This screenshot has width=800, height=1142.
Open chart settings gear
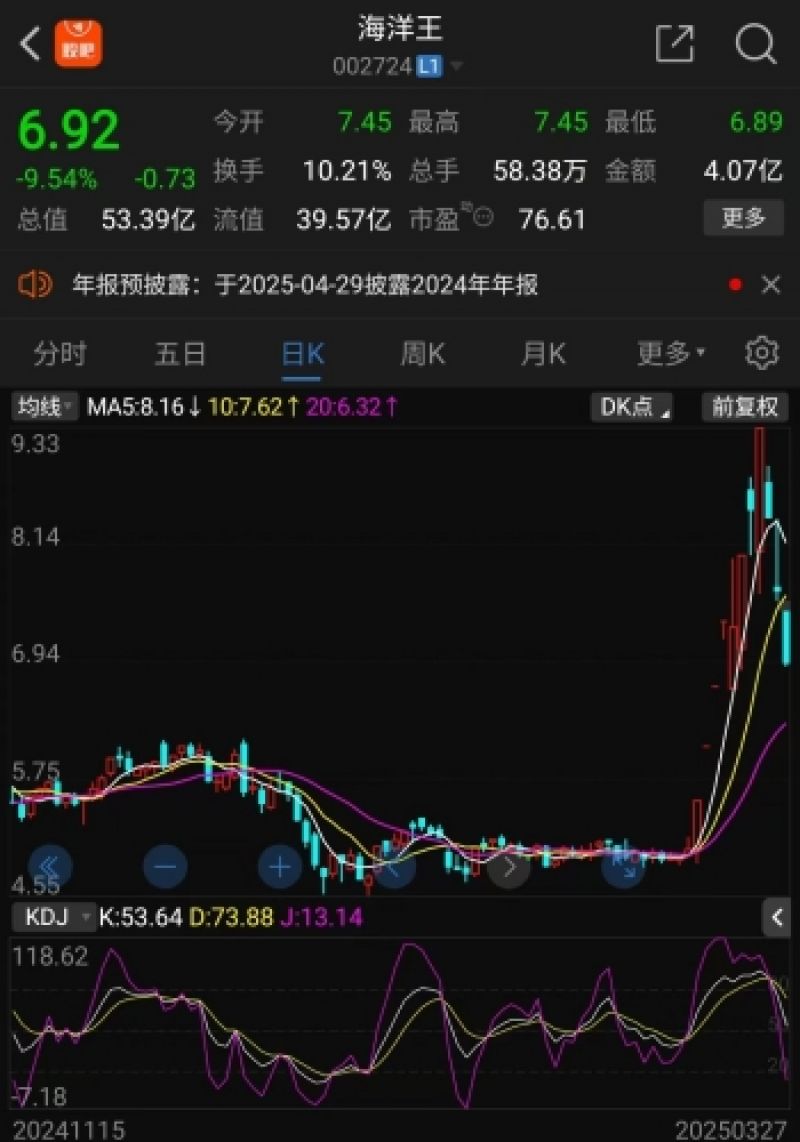tap(762, 353)
